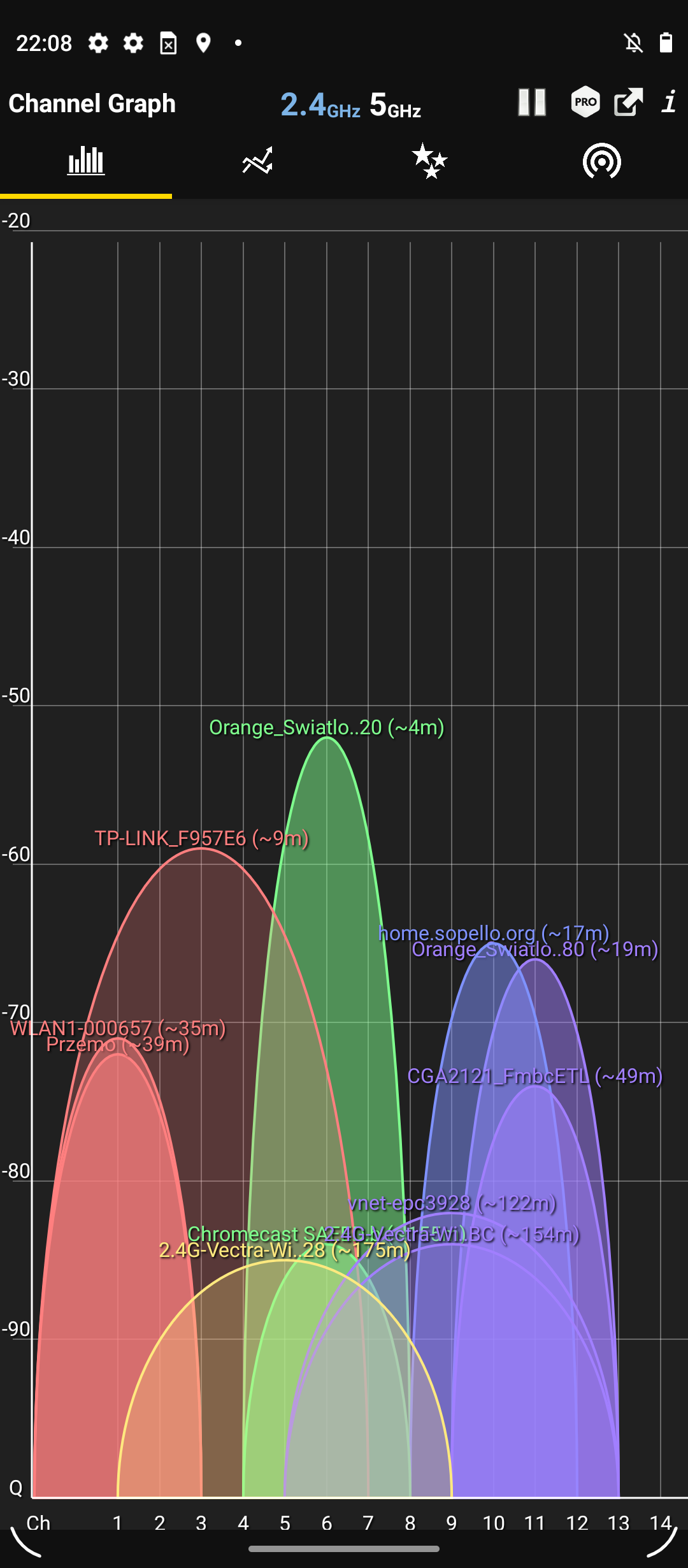Select the channel graph bars tab
The height and width of the screenshot is (1568, 688).
pyautogui.click(x=86, y=161)
